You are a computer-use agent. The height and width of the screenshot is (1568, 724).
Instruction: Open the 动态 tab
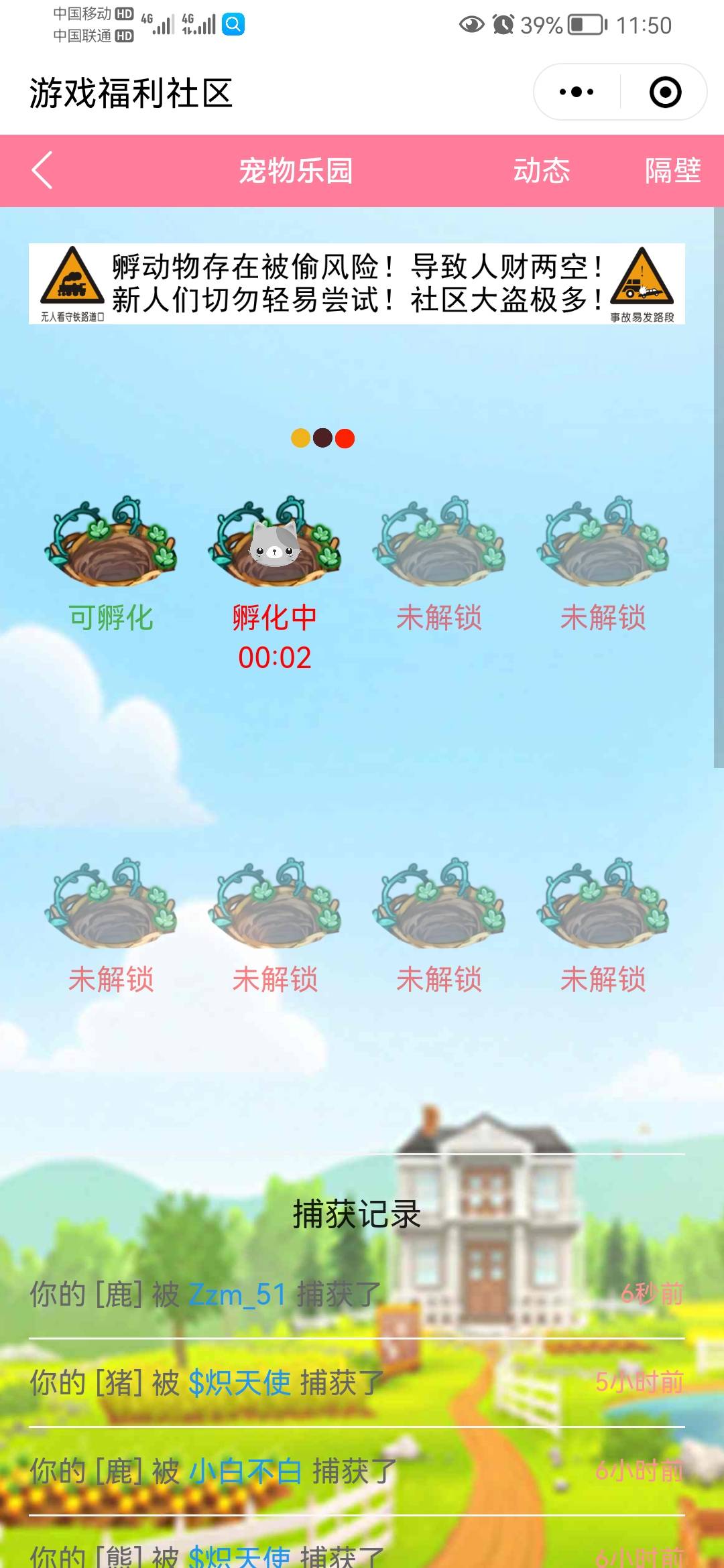(541, 170)
